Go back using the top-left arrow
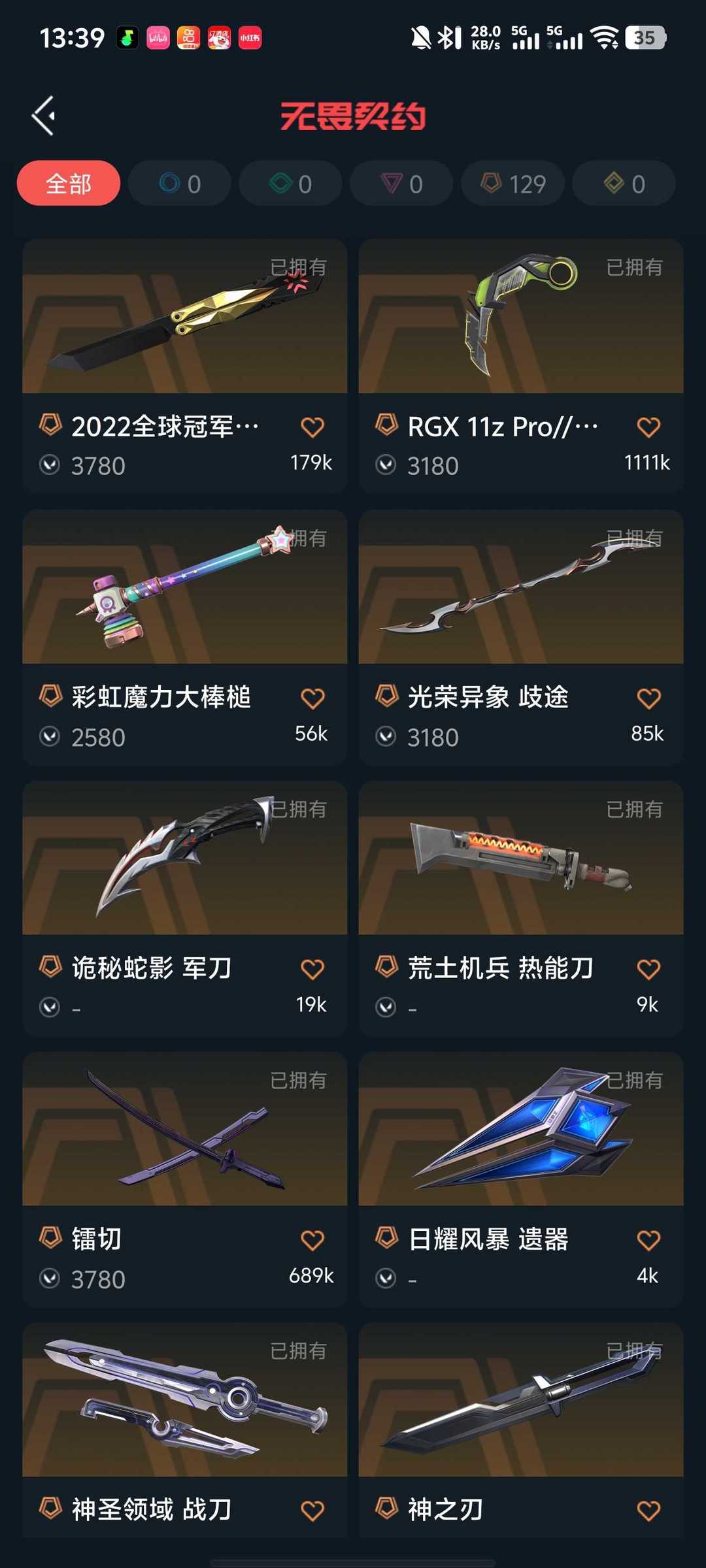 (x=44, y=116)
